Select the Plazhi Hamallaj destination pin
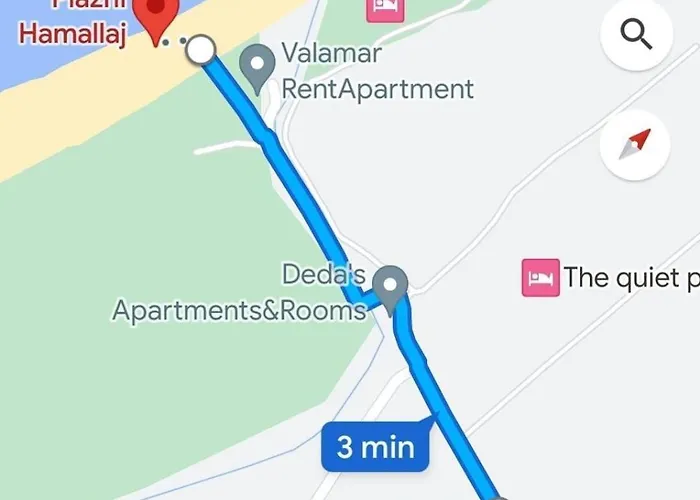700x500 pixels. pos(155,18)
